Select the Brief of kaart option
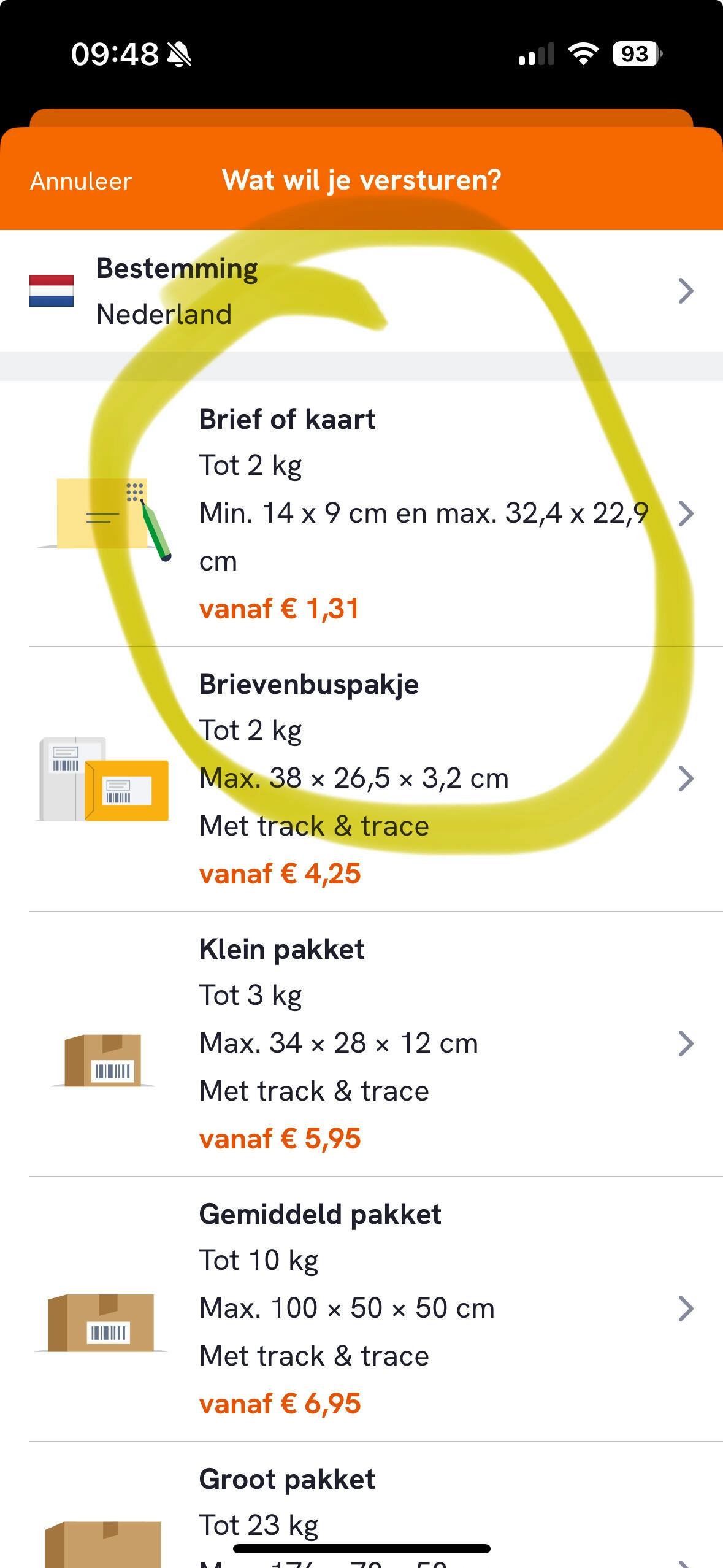This screenshot has height=1568, width=723. (361, 513)
